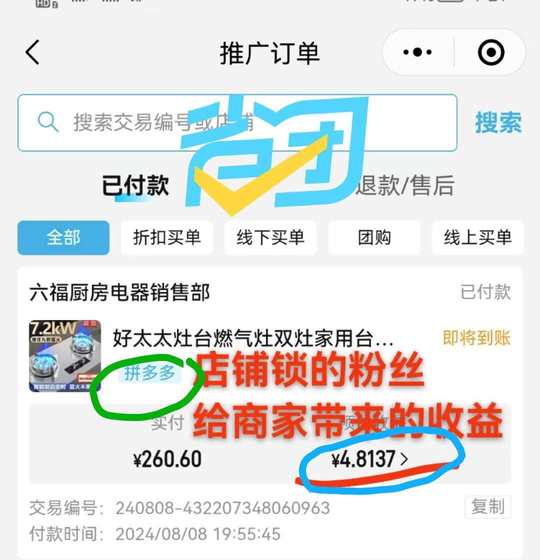The image size is (540, 560).
Task: Select the 线下买单 filter chip
Action: click(270, 238)
